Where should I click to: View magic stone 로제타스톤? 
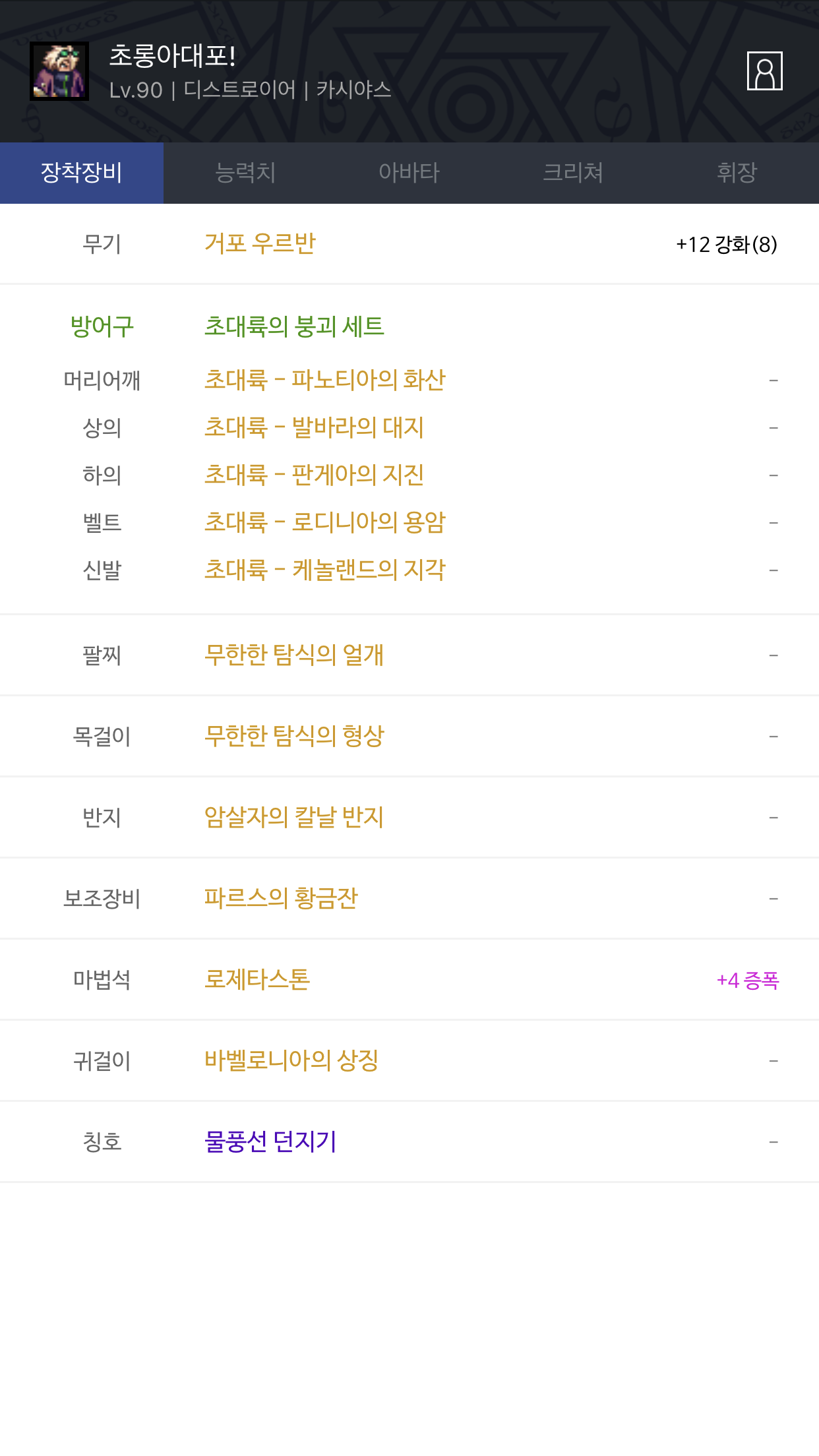pos(257,979)
